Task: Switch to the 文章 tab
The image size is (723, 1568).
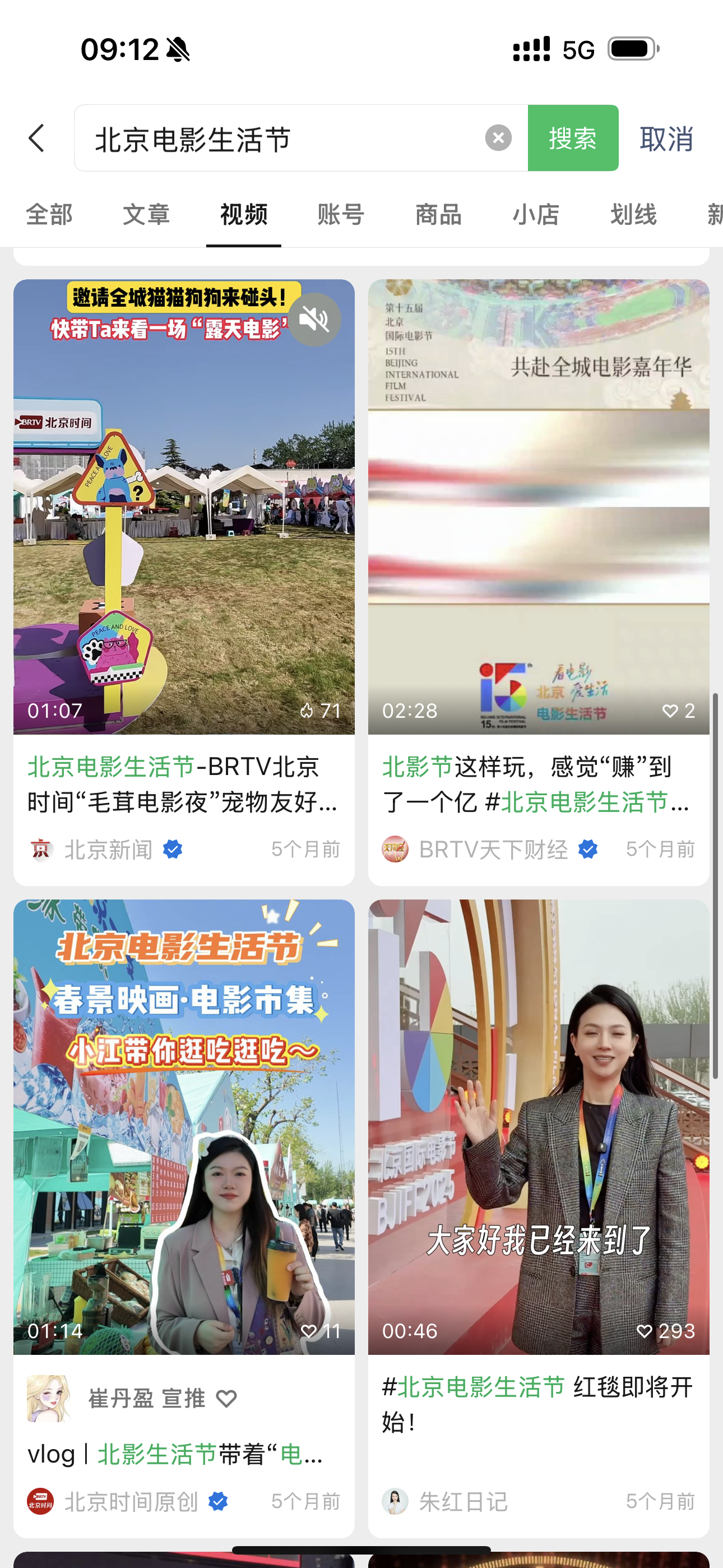Action: (146, 215)
